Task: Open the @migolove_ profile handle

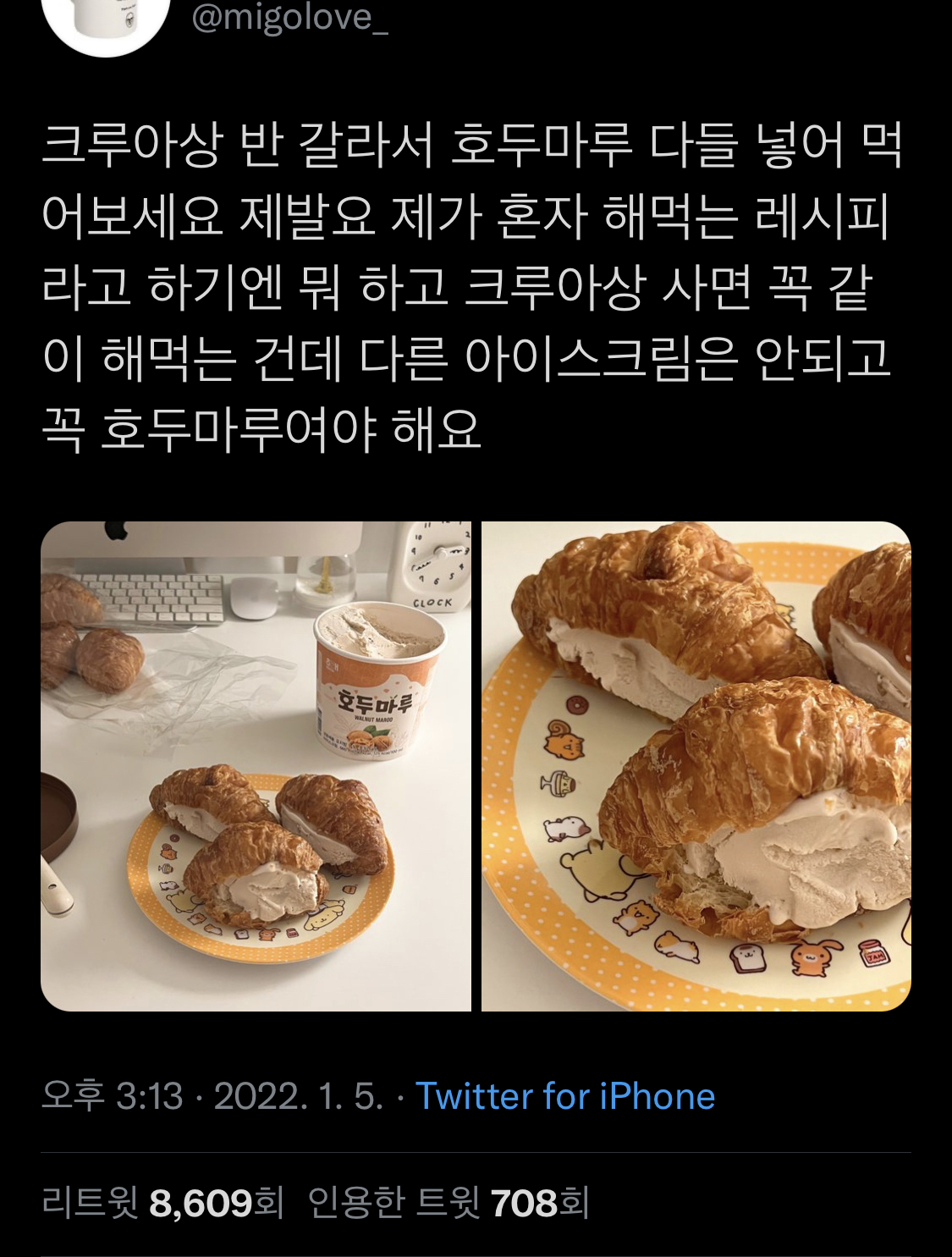Action: click(289, 17)
